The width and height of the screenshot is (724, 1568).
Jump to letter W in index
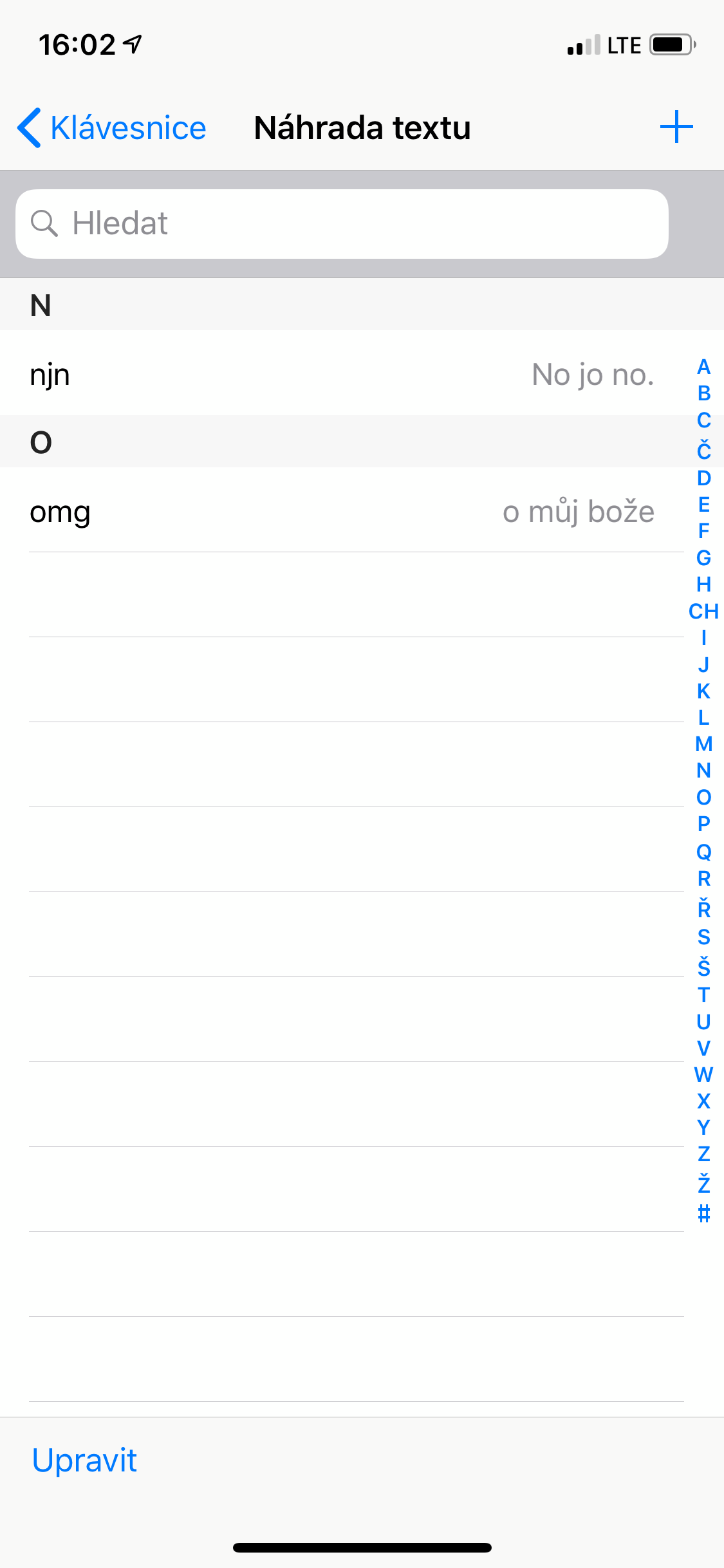pyautogui.click(x=703, y=1074)
